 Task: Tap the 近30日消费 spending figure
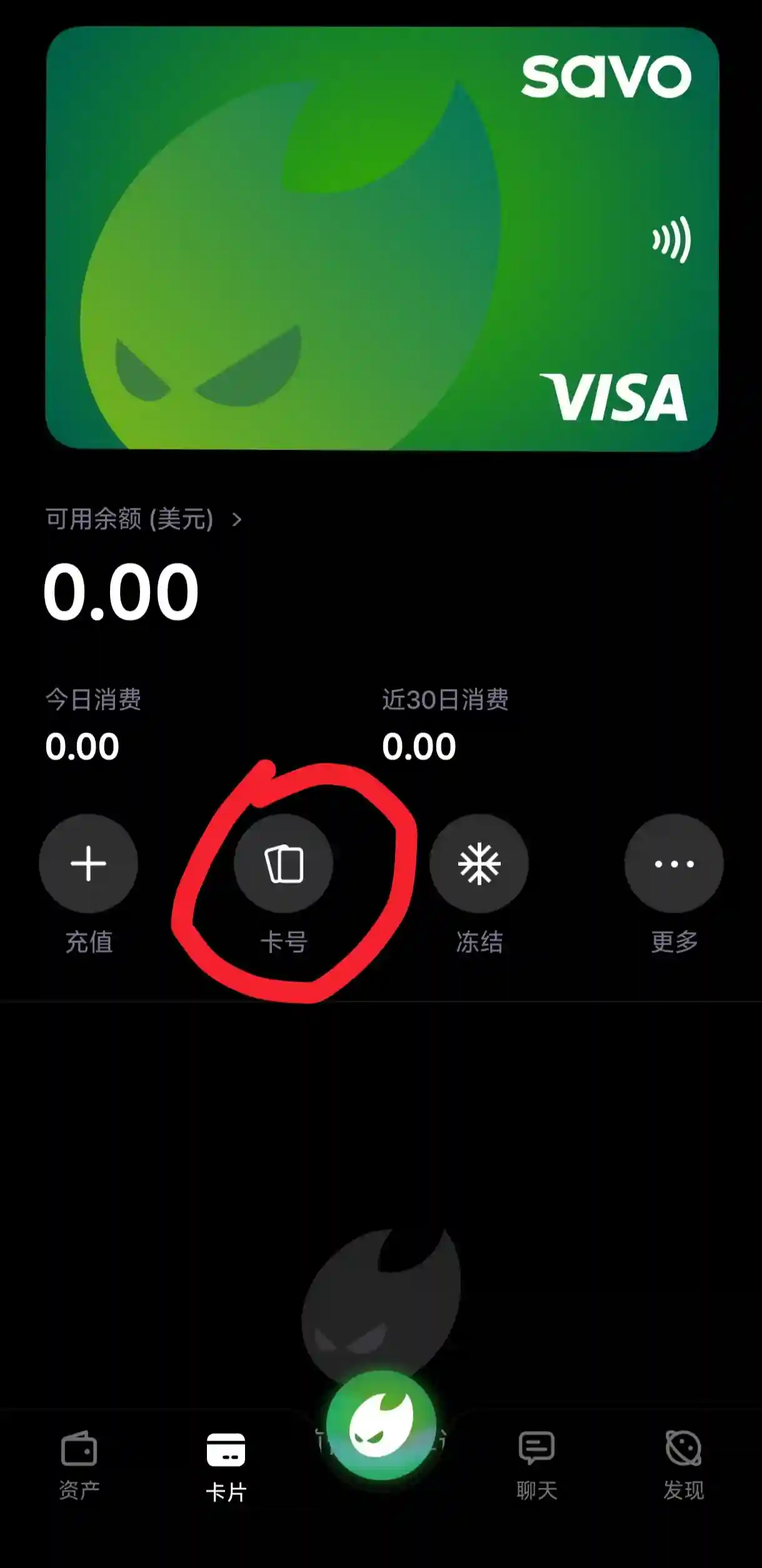tap(418, 745)
